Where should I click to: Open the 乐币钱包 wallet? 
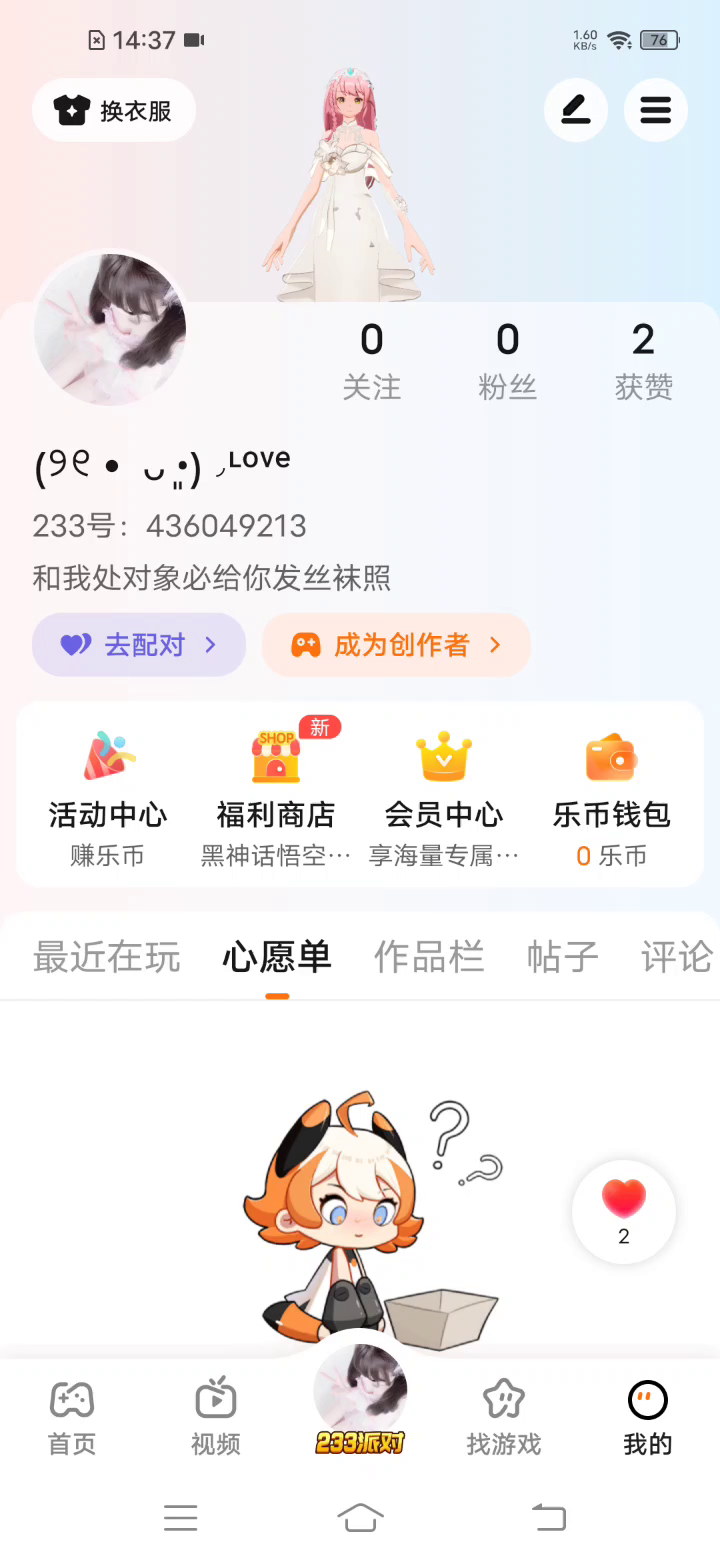point(612,795)
